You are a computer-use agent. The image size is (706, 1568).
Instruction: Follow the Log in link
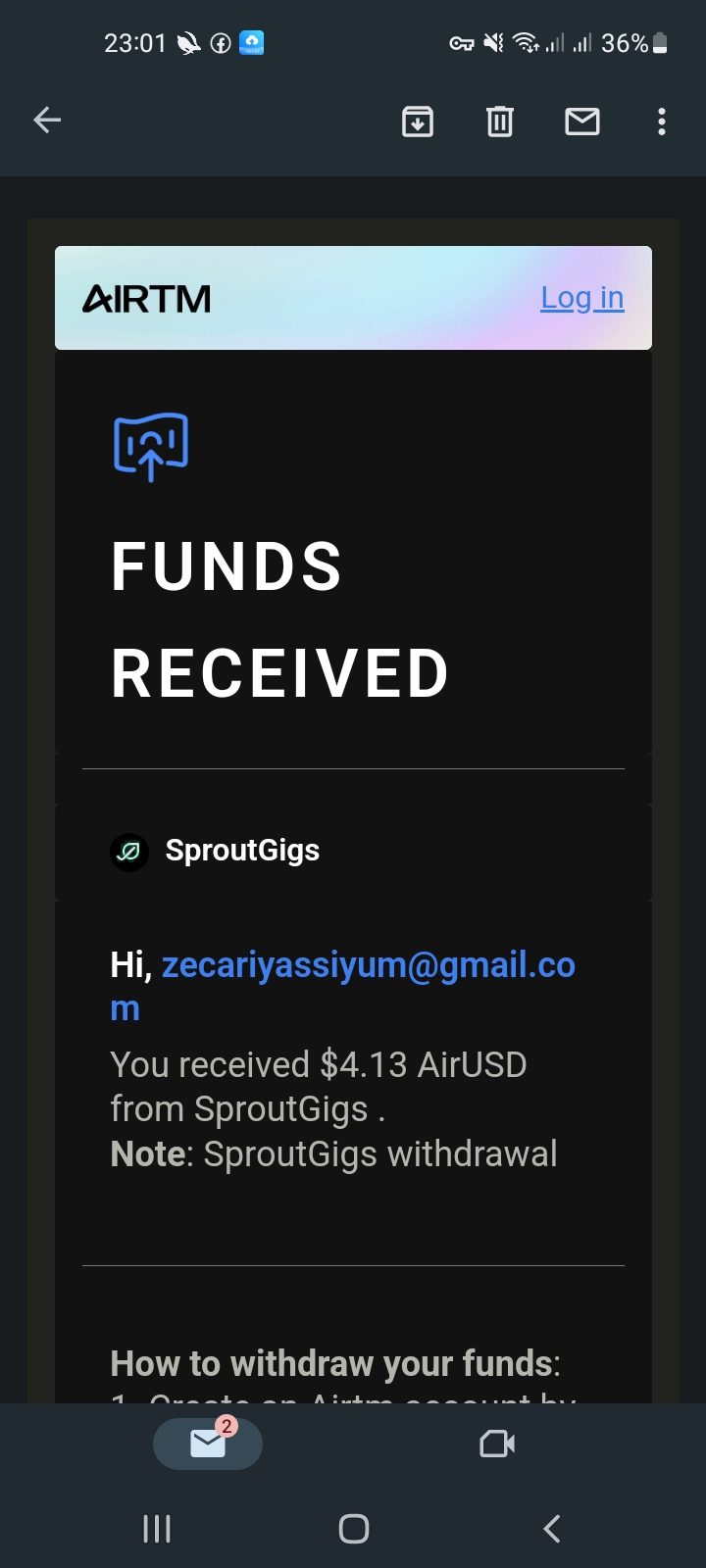point(582,298)
